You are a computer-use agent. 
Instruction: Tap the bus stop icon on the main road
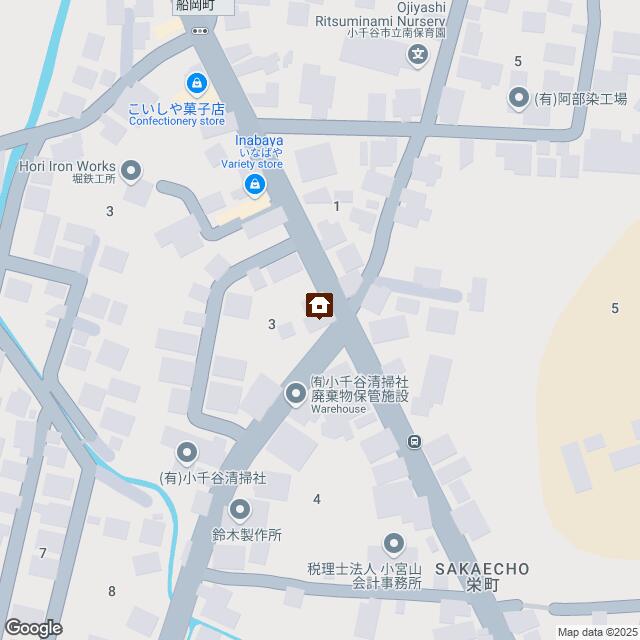point(413,442)
